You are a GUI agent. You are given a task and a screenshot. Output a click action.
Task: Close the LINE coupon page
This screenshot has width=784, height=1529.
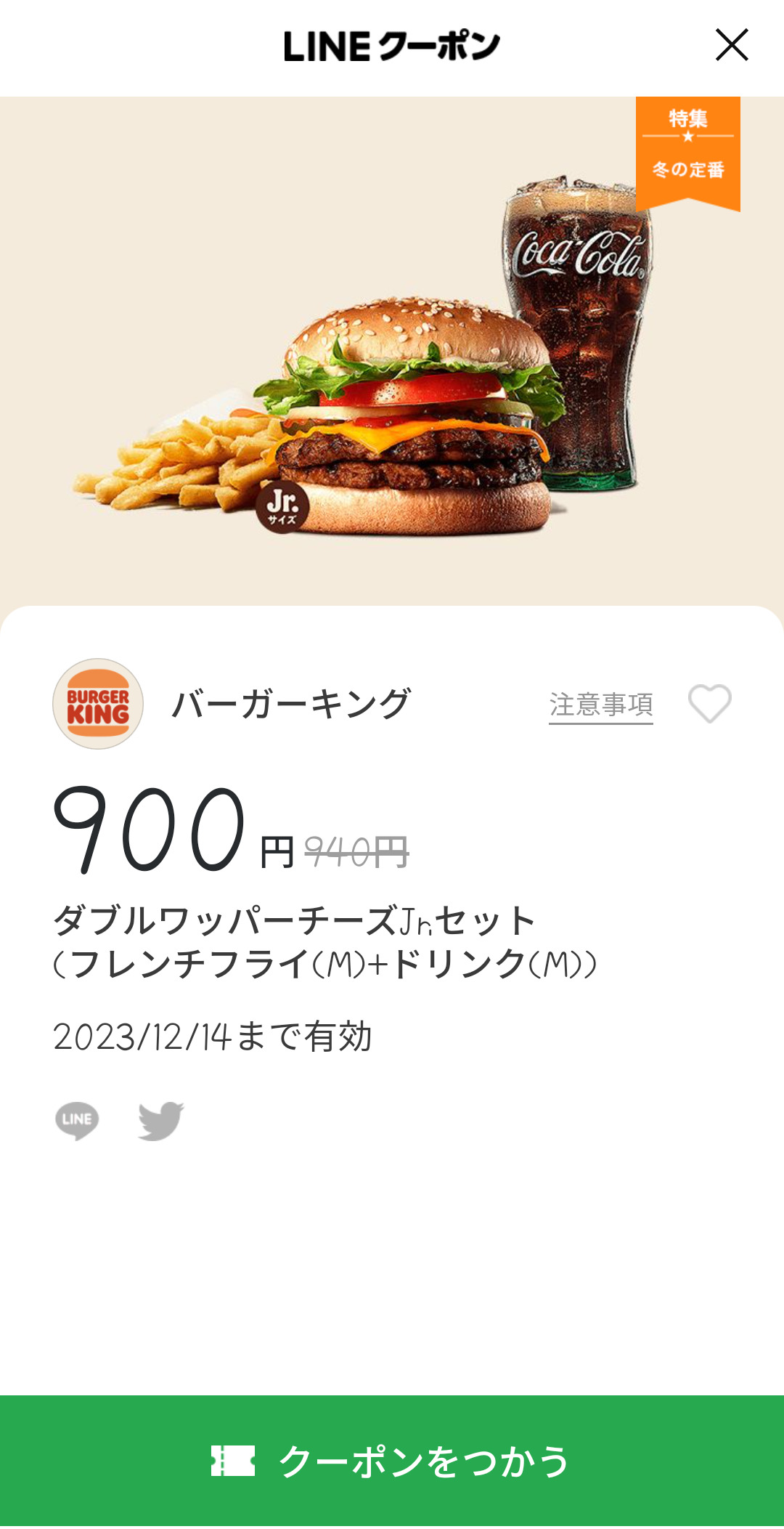click(x=731, y=45)
